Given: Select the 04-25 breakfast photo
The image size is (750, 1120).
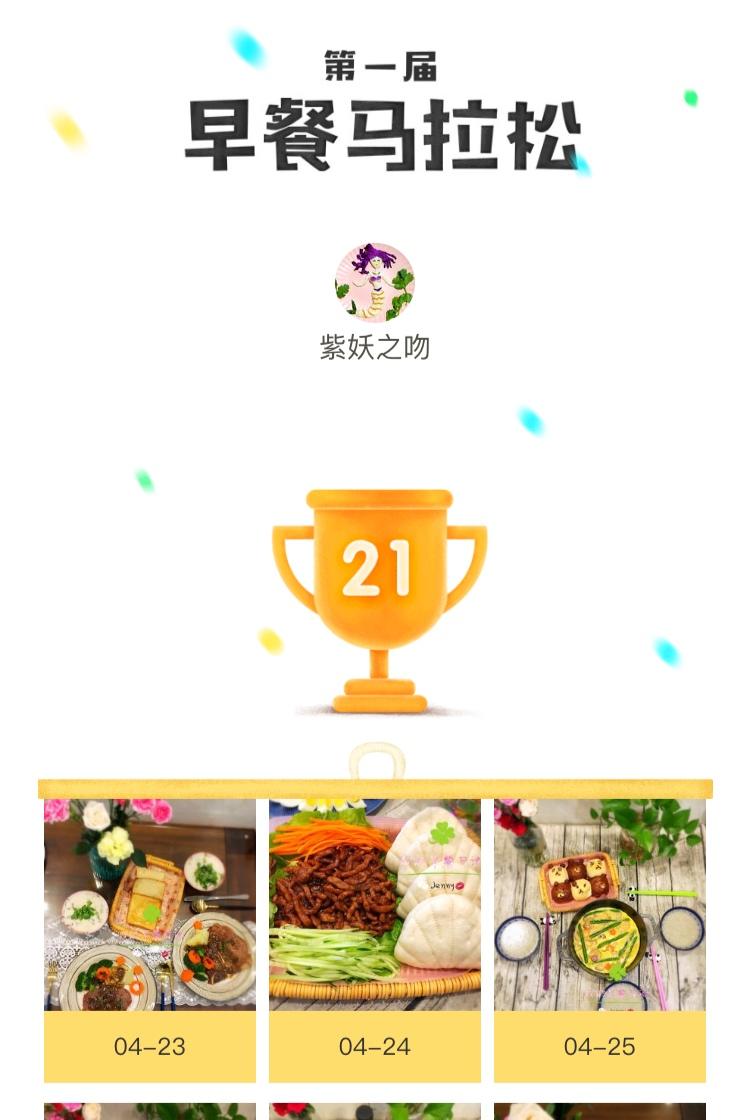Looking at the screenshot, I should pyautogui.click(x=600, y=904).
